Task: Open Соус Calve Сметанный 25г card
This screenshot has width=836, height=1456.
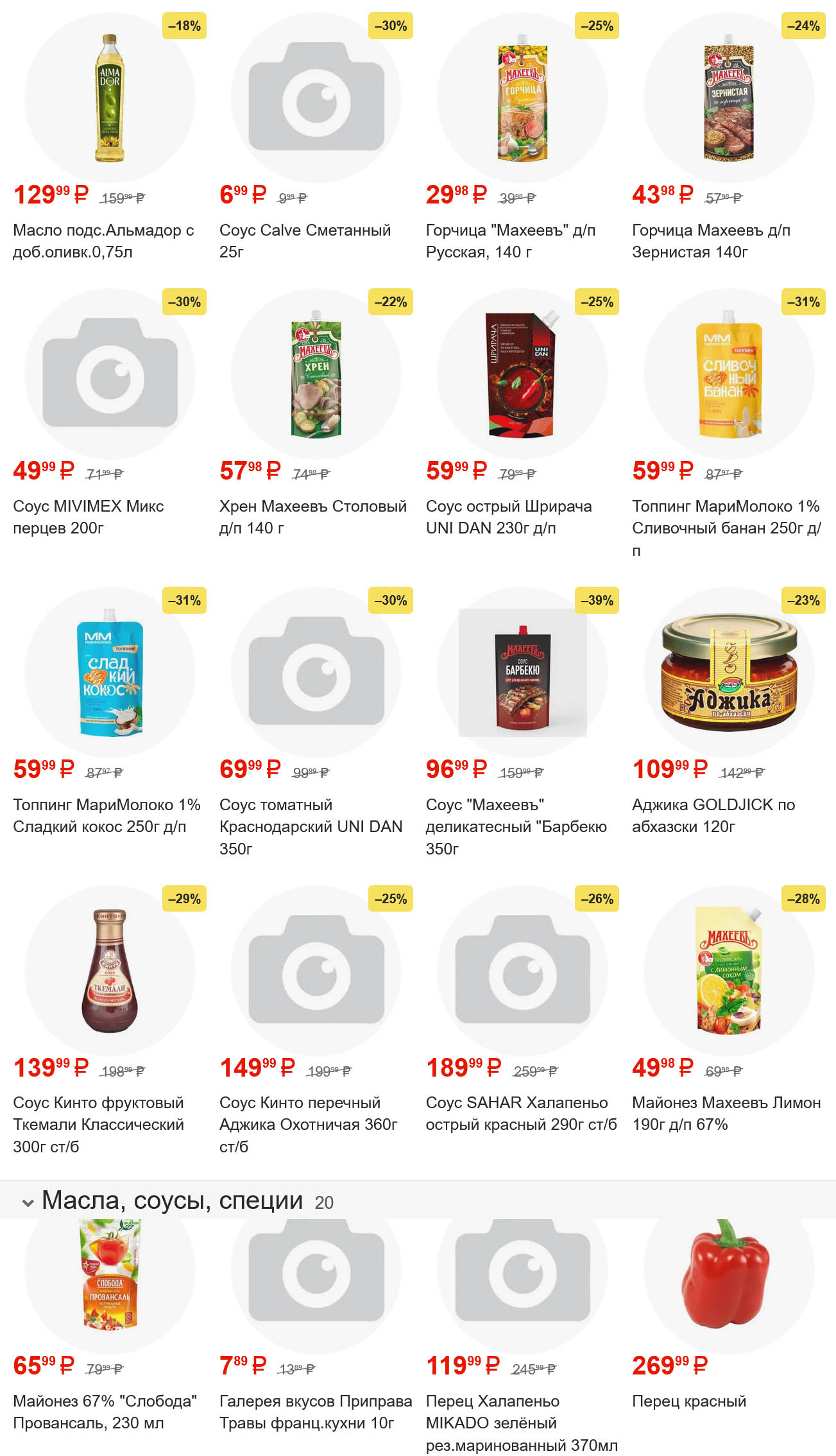Action: [x=316, y=98]
